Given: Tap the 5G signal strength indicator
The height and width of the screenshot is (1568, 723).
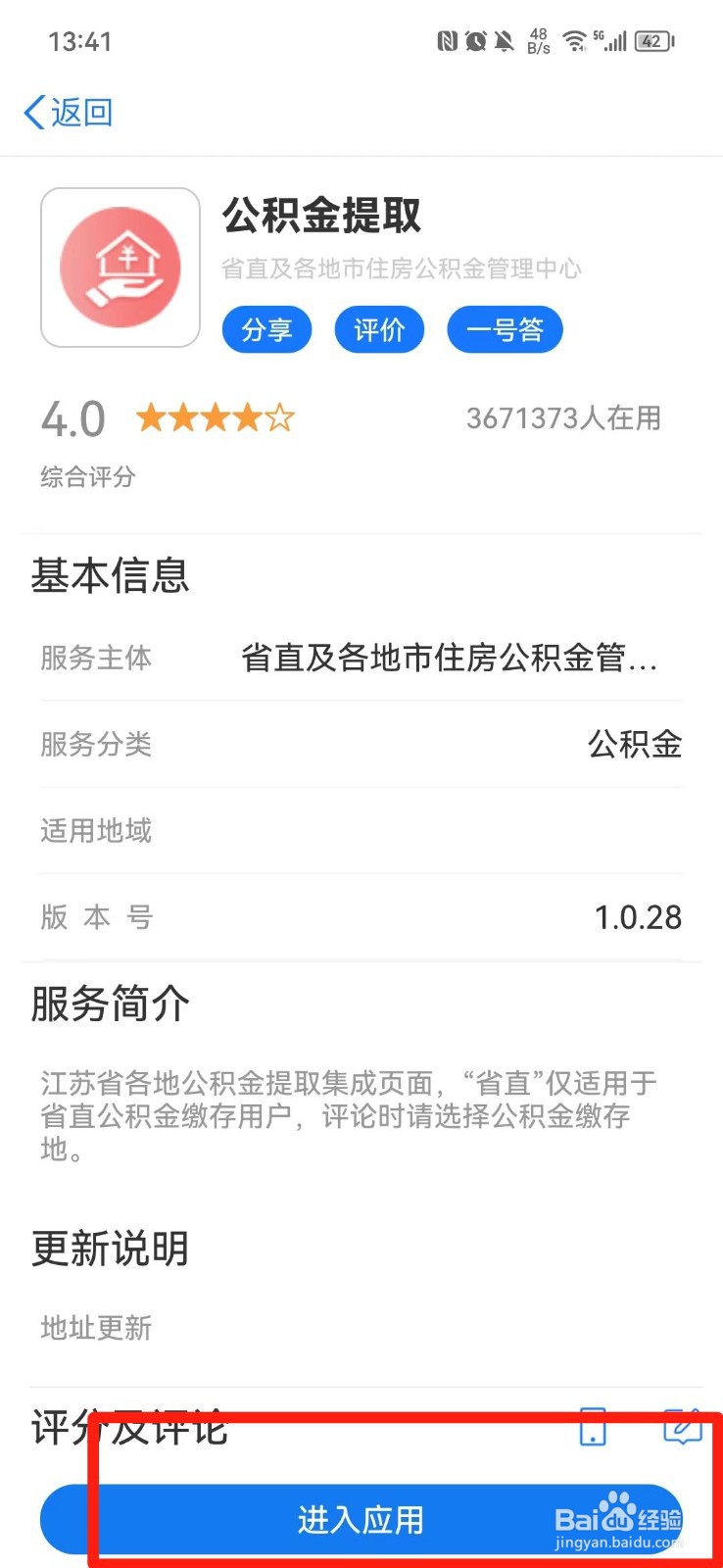Looking at the screenshot, I should pyautogui.click(x=612, y=39).
